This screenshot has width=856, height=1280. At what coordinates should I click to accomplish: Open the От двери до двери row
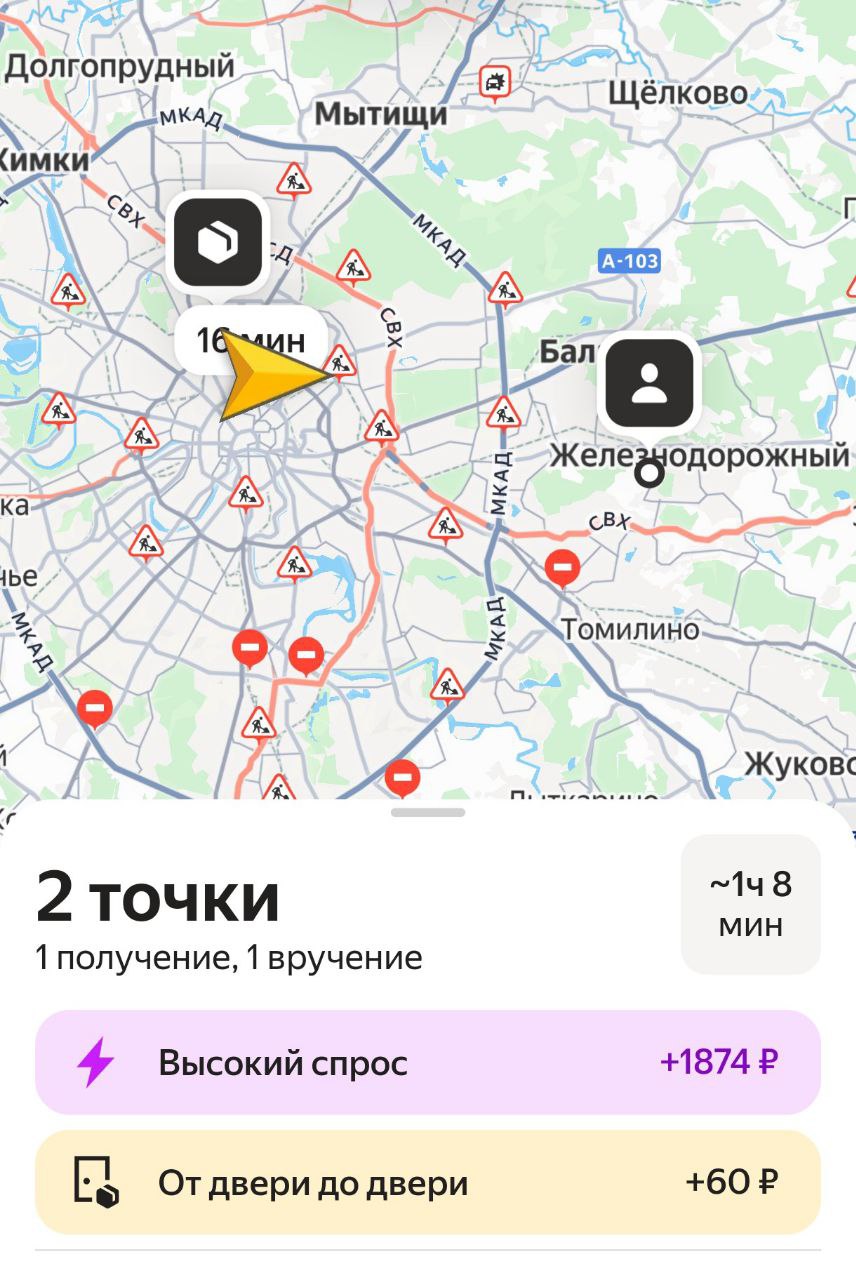428,1183
